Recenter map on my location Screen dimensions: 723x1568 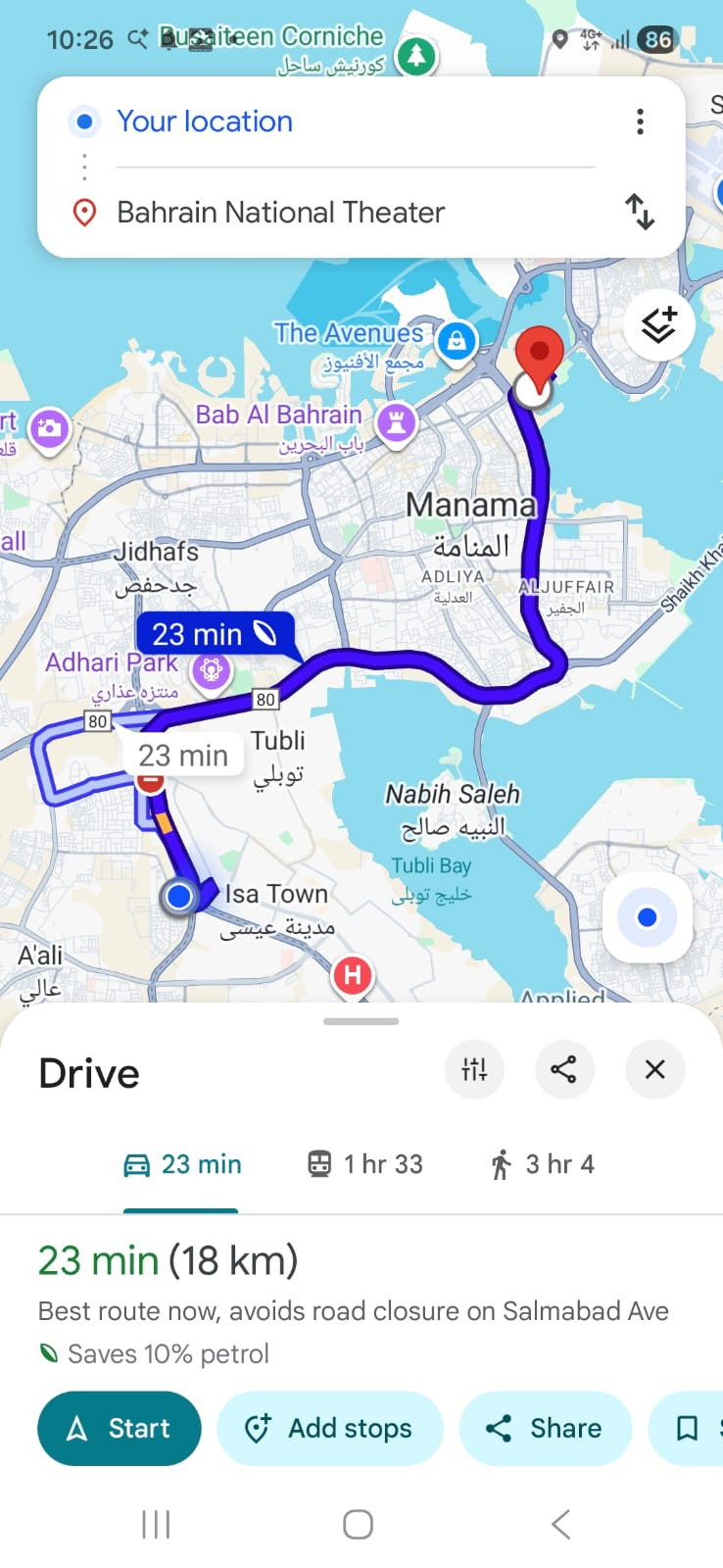(647, 918)
